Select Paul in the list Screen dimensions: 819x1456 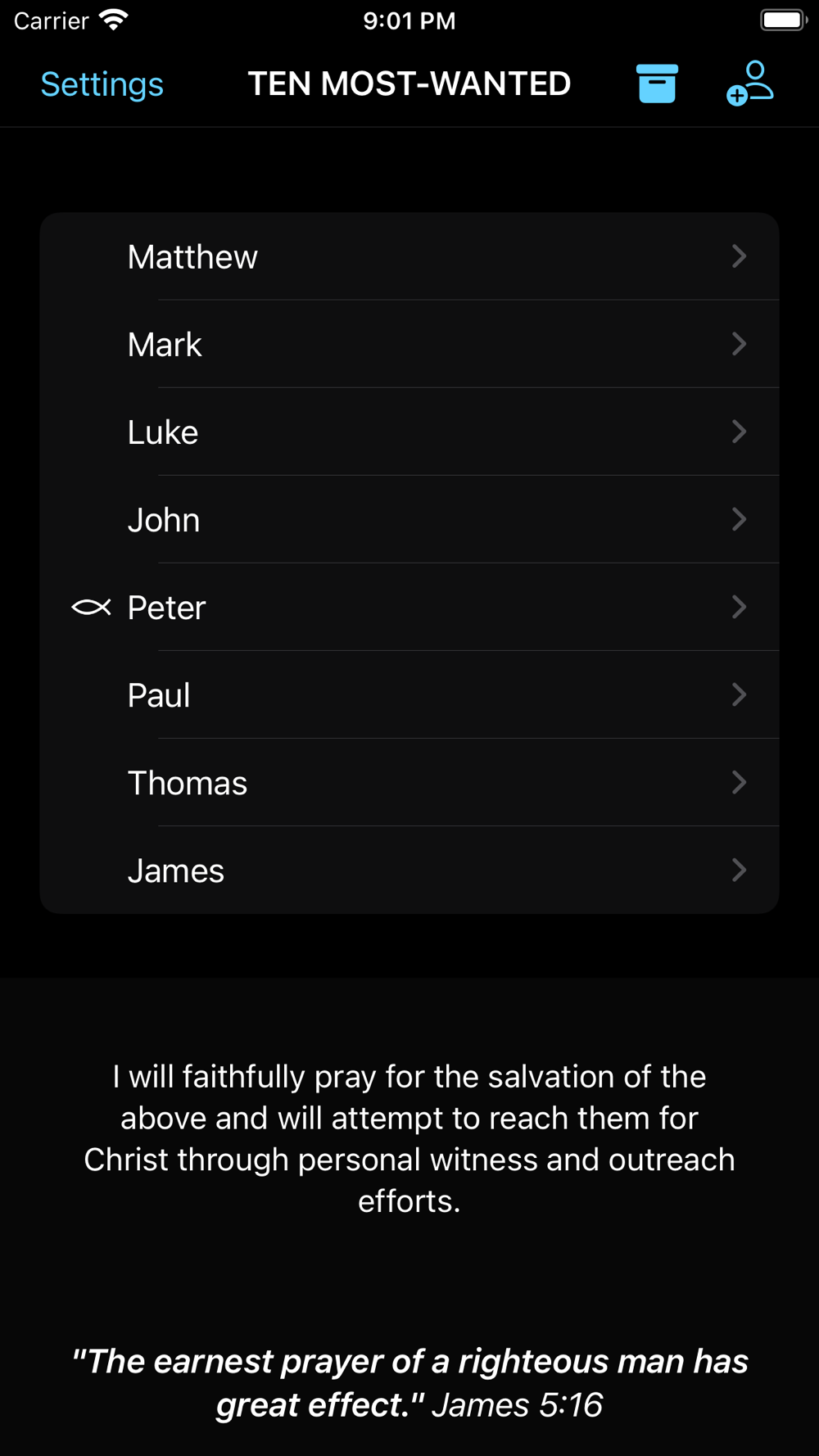tap(409, 694)
